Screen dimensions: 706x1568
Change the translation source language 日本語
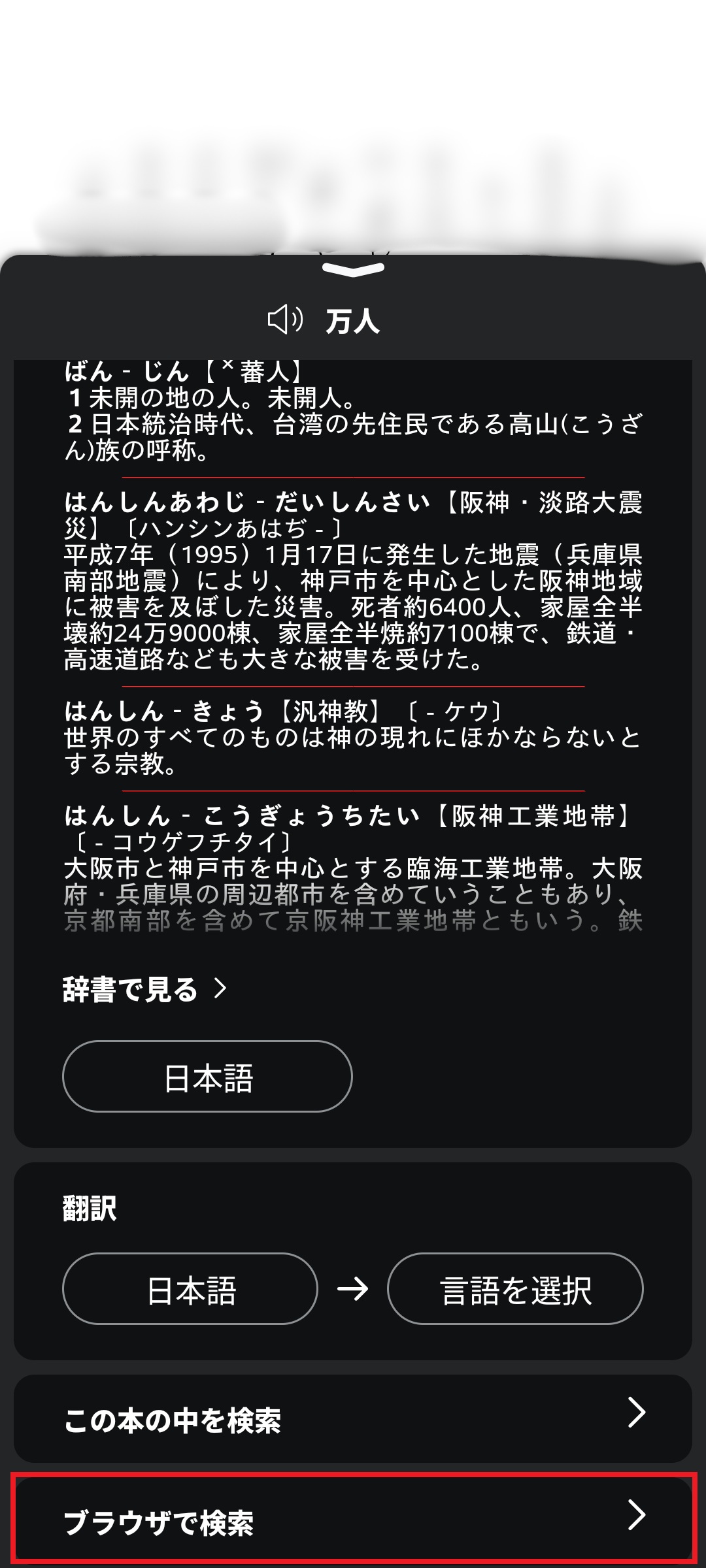[x=190, y=1289]
